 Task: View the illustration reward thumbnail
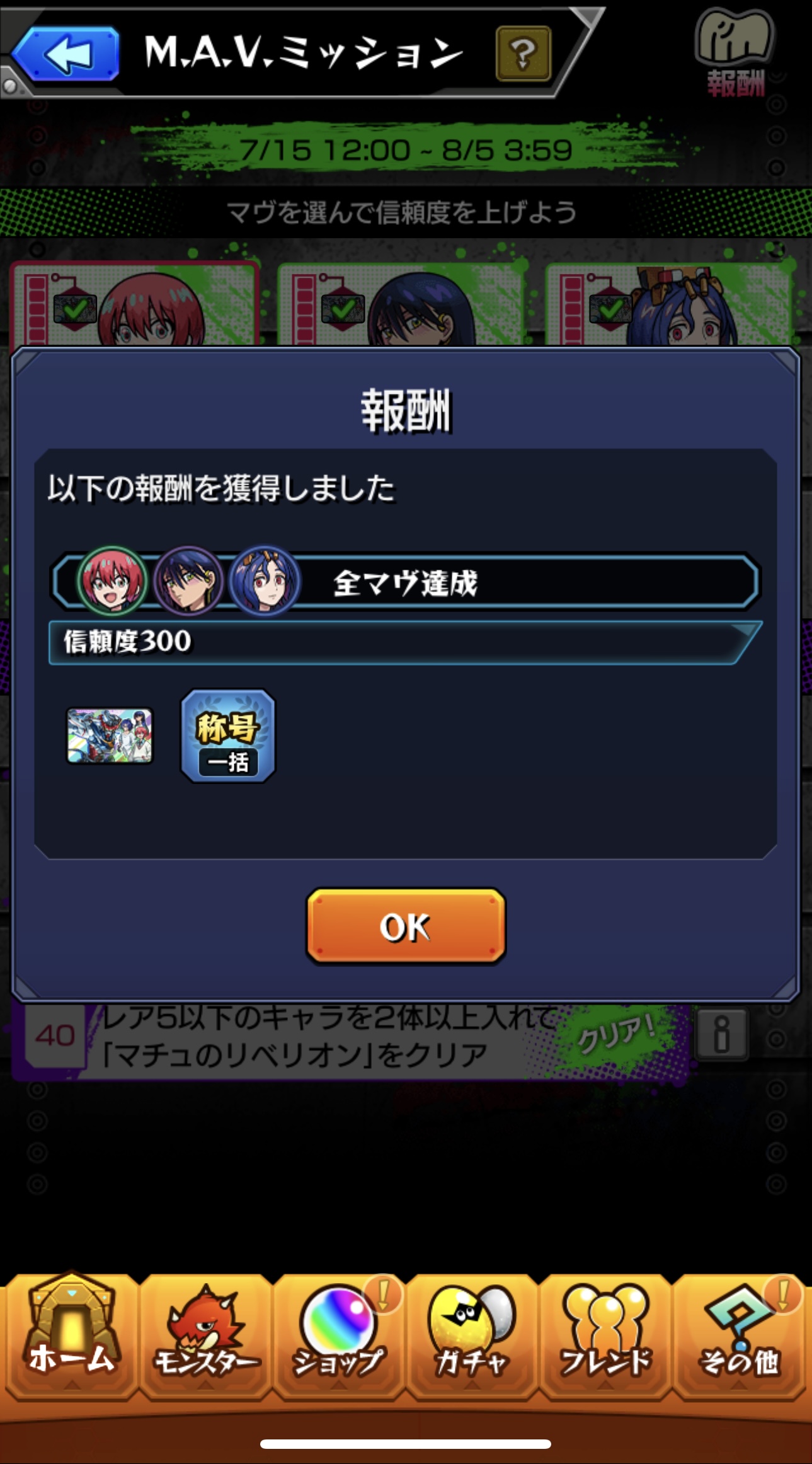coord(110,736)
